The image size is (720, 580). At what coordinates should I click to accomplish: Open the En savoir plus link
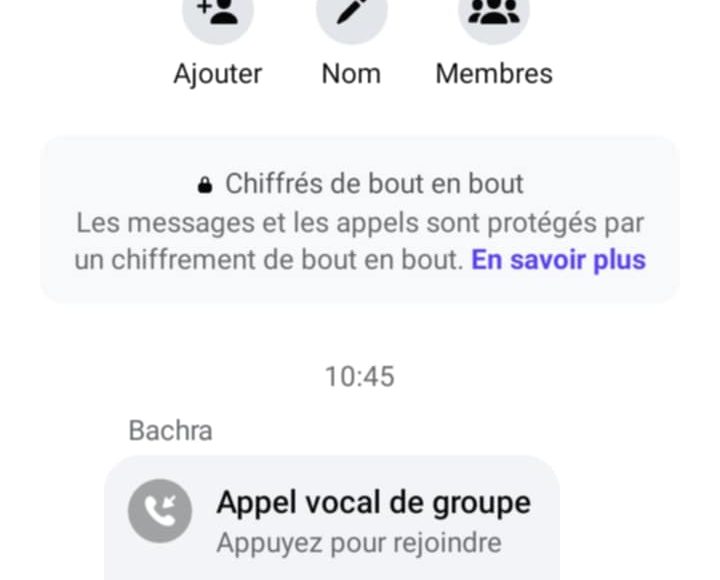559,260
